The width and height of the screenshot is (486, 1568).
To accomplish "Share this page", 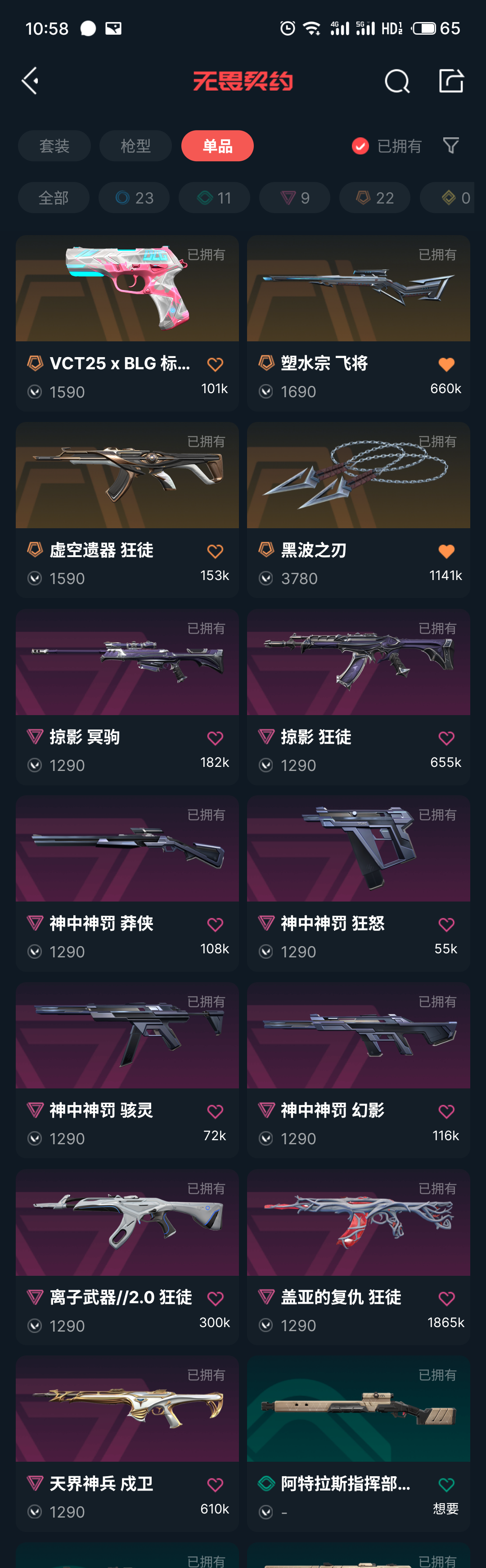I will pyautogui.click(x=451, y=81).
